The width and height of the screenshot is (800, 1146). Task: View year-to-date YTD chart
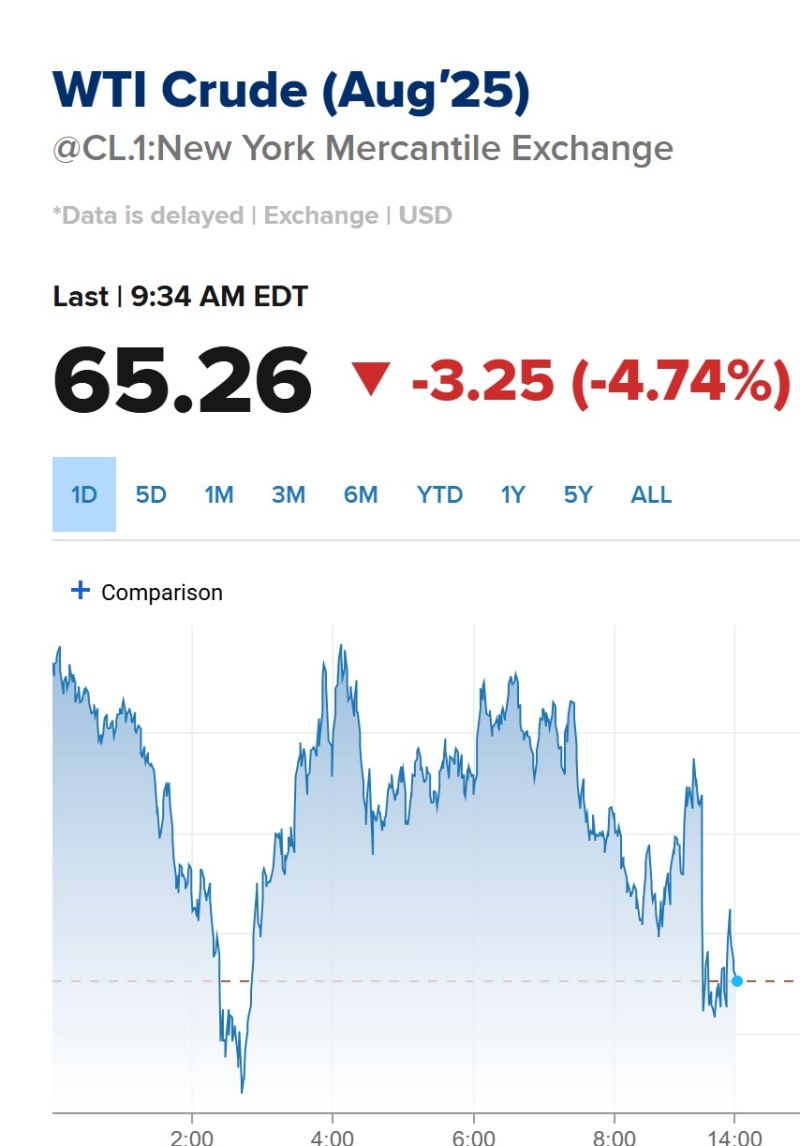[x=440, y=495]
